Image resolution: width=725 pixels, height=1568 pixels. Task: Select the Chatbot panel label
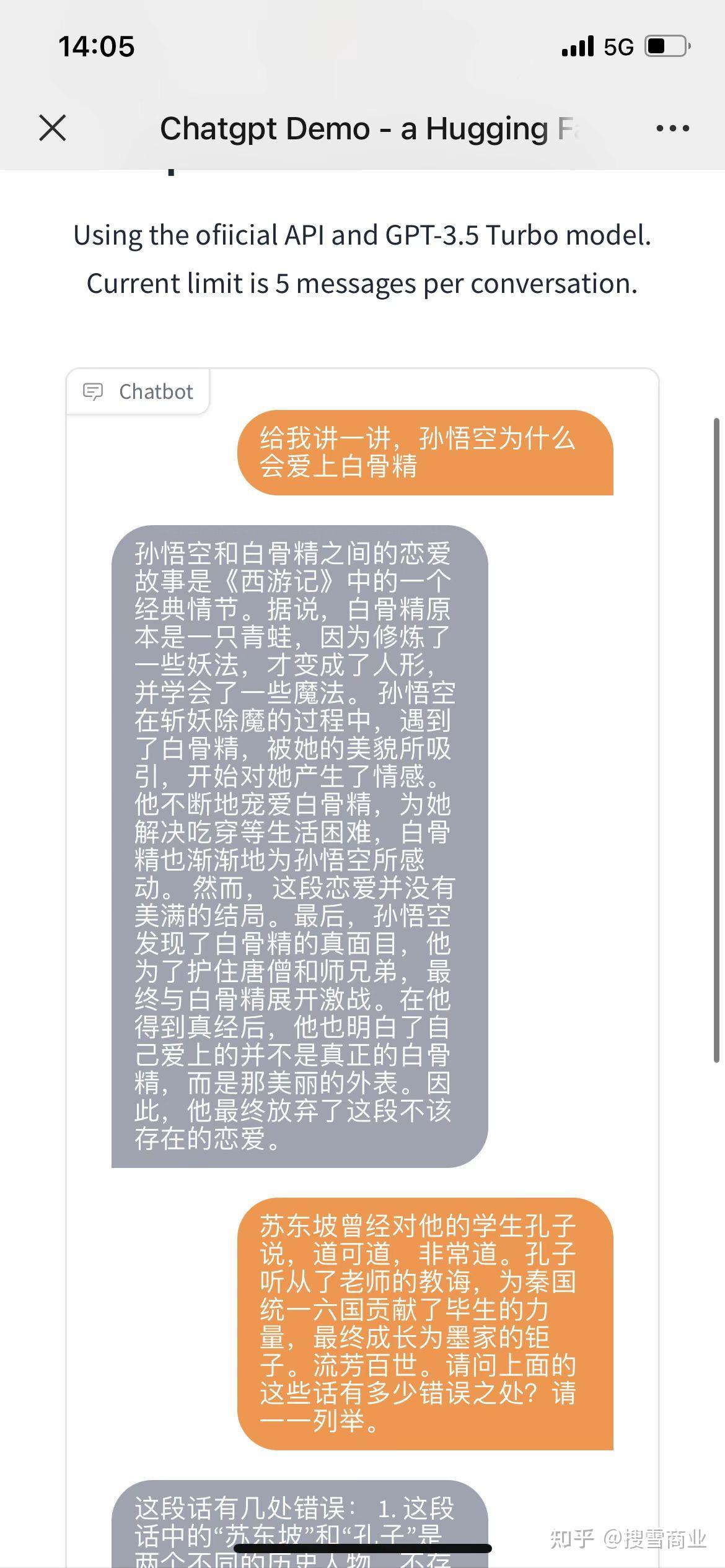(156, 391)
